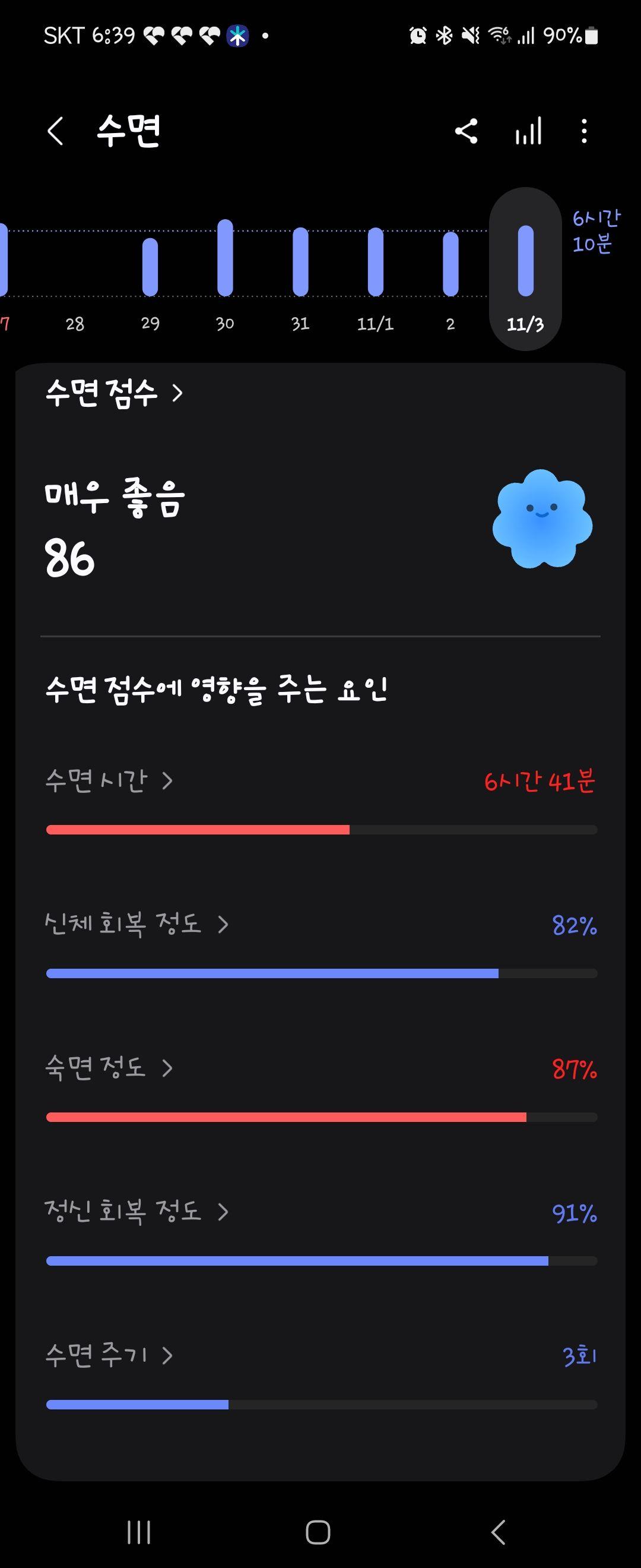Open 수면 점수 details
Screen dimensions: 641x1568
pos(114,393)
